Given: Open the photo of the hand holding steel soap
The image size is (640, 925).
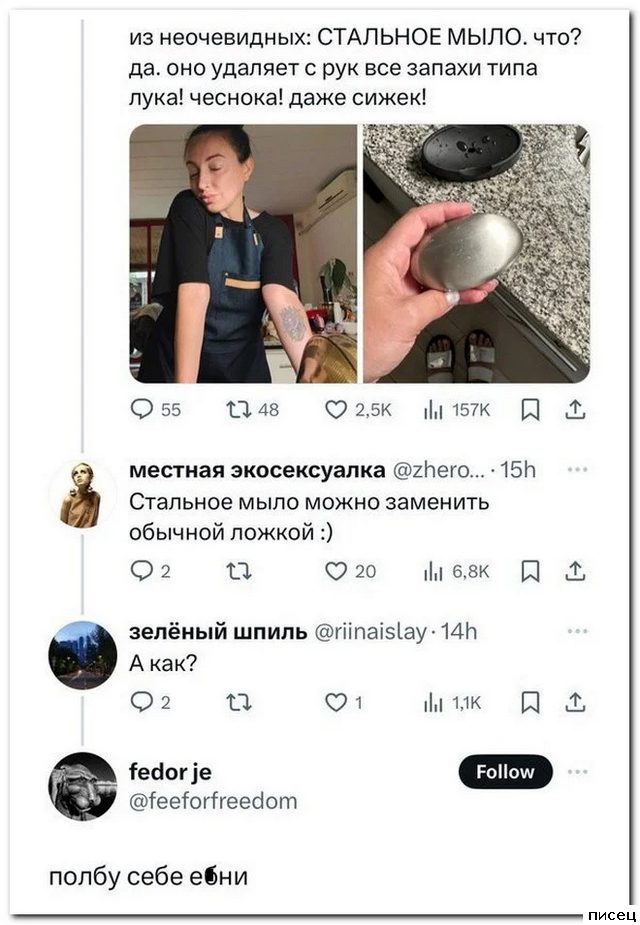Looking at the screenshot, I should (476, 254).
